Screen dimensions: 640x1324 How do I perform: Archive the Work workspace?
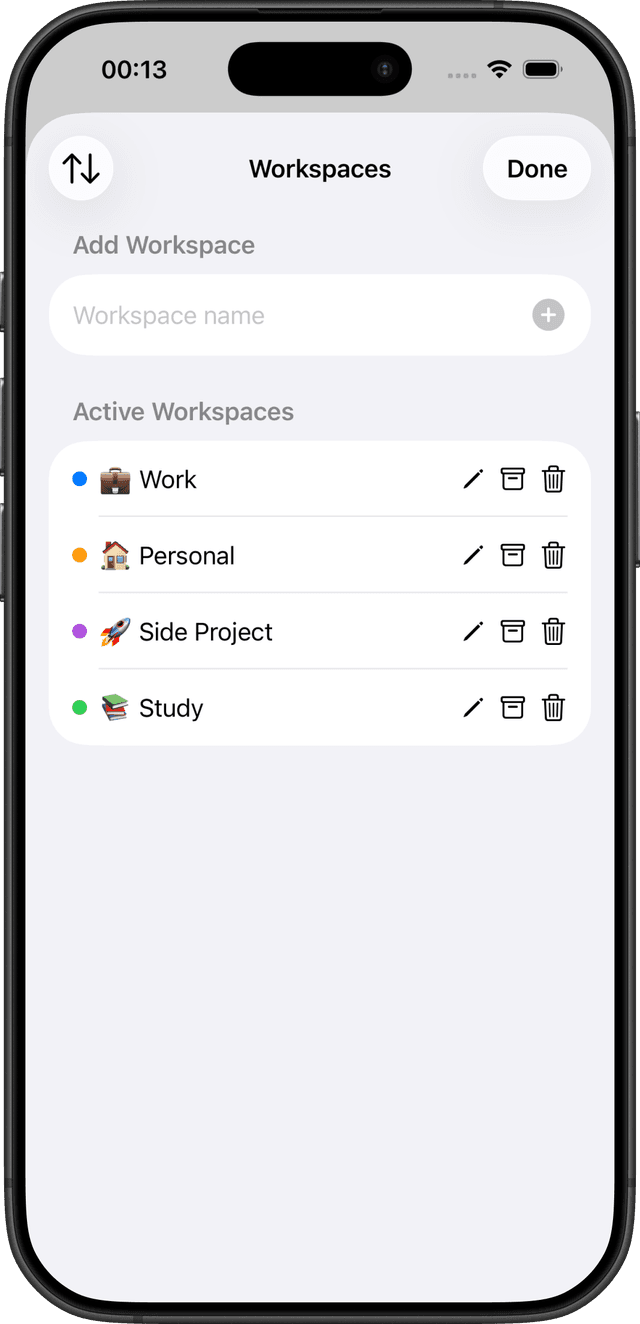[513, 480]
